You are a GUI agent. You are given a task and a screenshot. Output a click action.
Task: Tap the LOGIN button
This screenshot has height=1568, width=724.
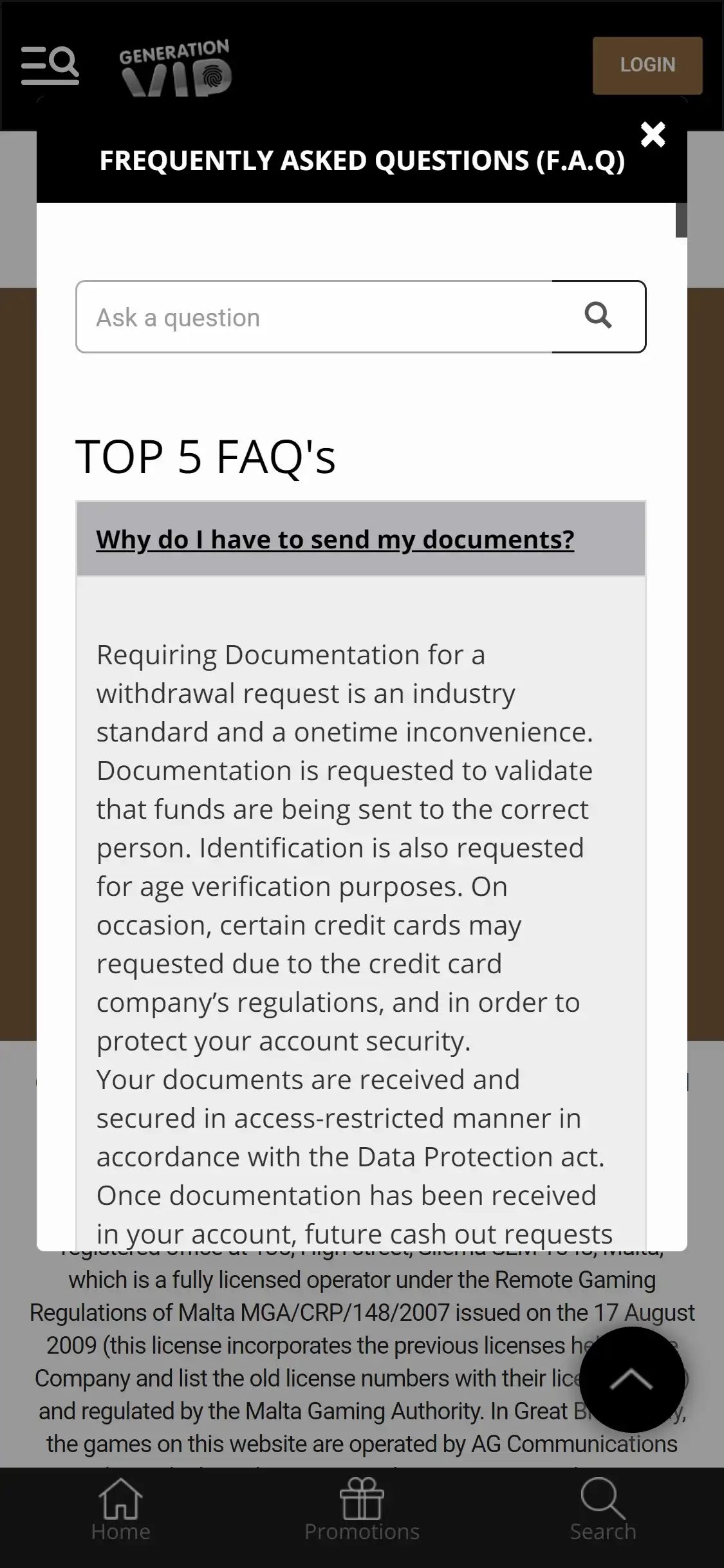[647, 65]
